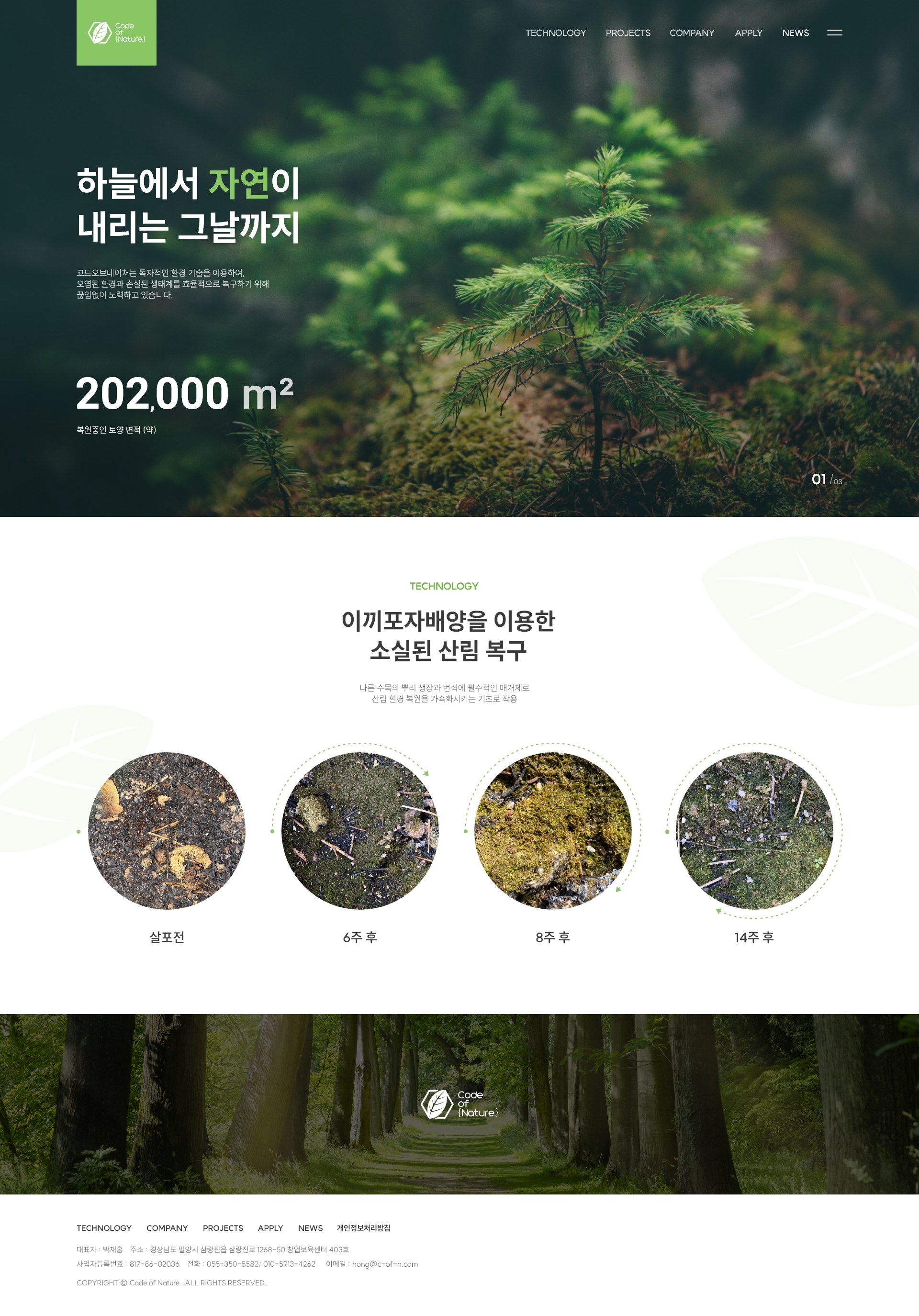Open the APPLY page from the header
The image size is (919, 1316).
748,33
